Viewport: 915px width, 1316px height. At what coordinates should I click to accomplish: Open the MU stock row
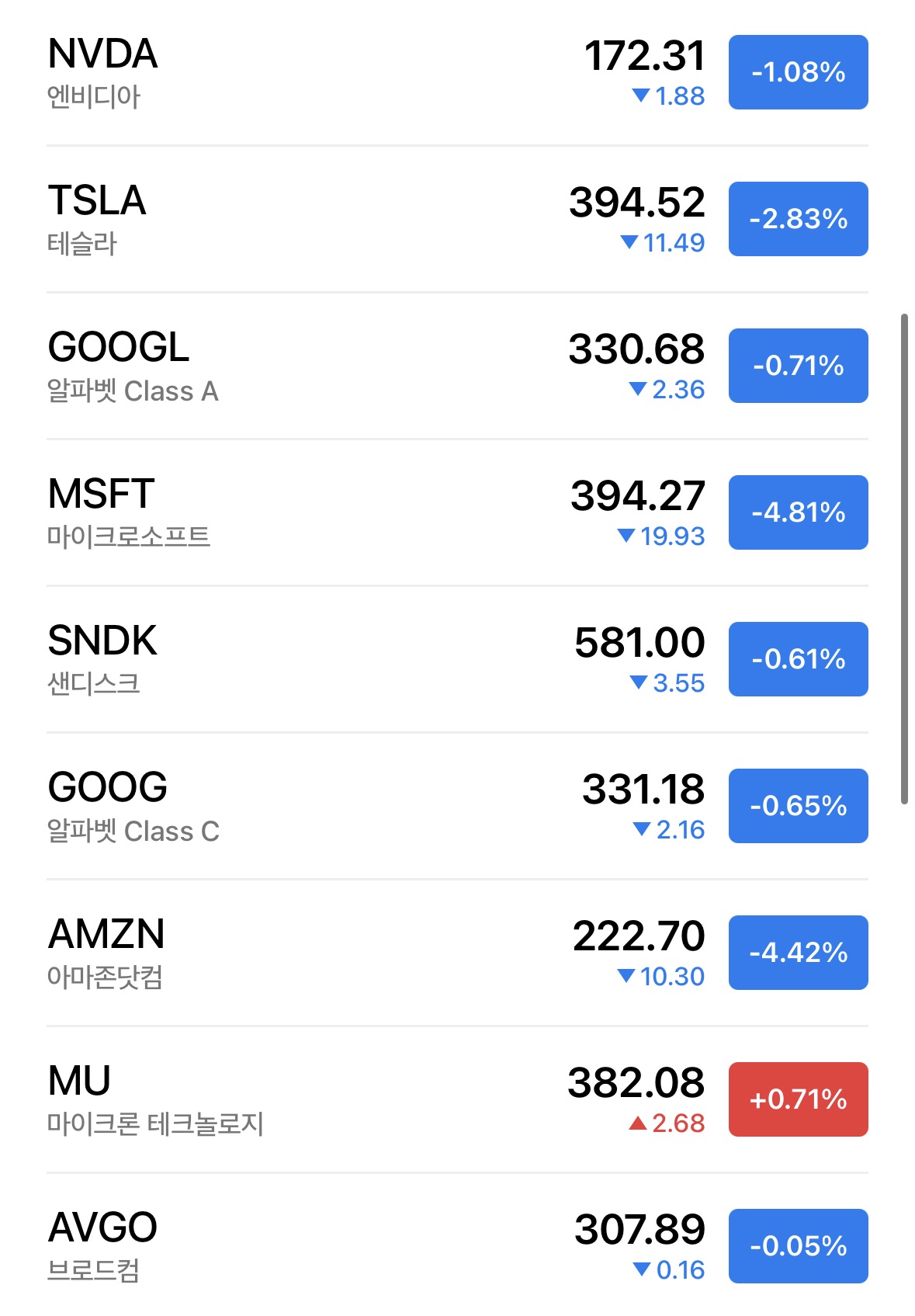click(x=310, y=1100)
